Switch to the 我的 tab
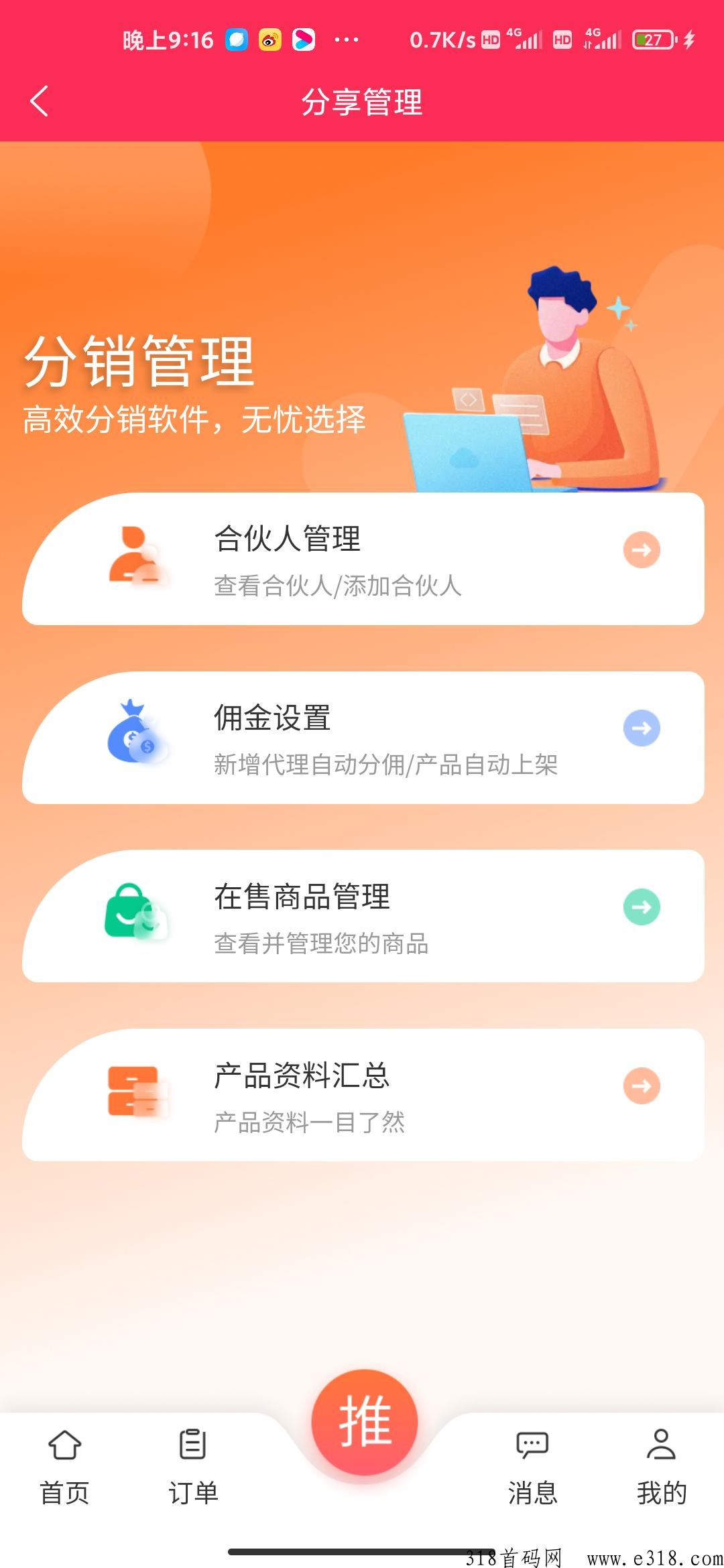This screenshot has width=724, height=1568. [661, 1466]
